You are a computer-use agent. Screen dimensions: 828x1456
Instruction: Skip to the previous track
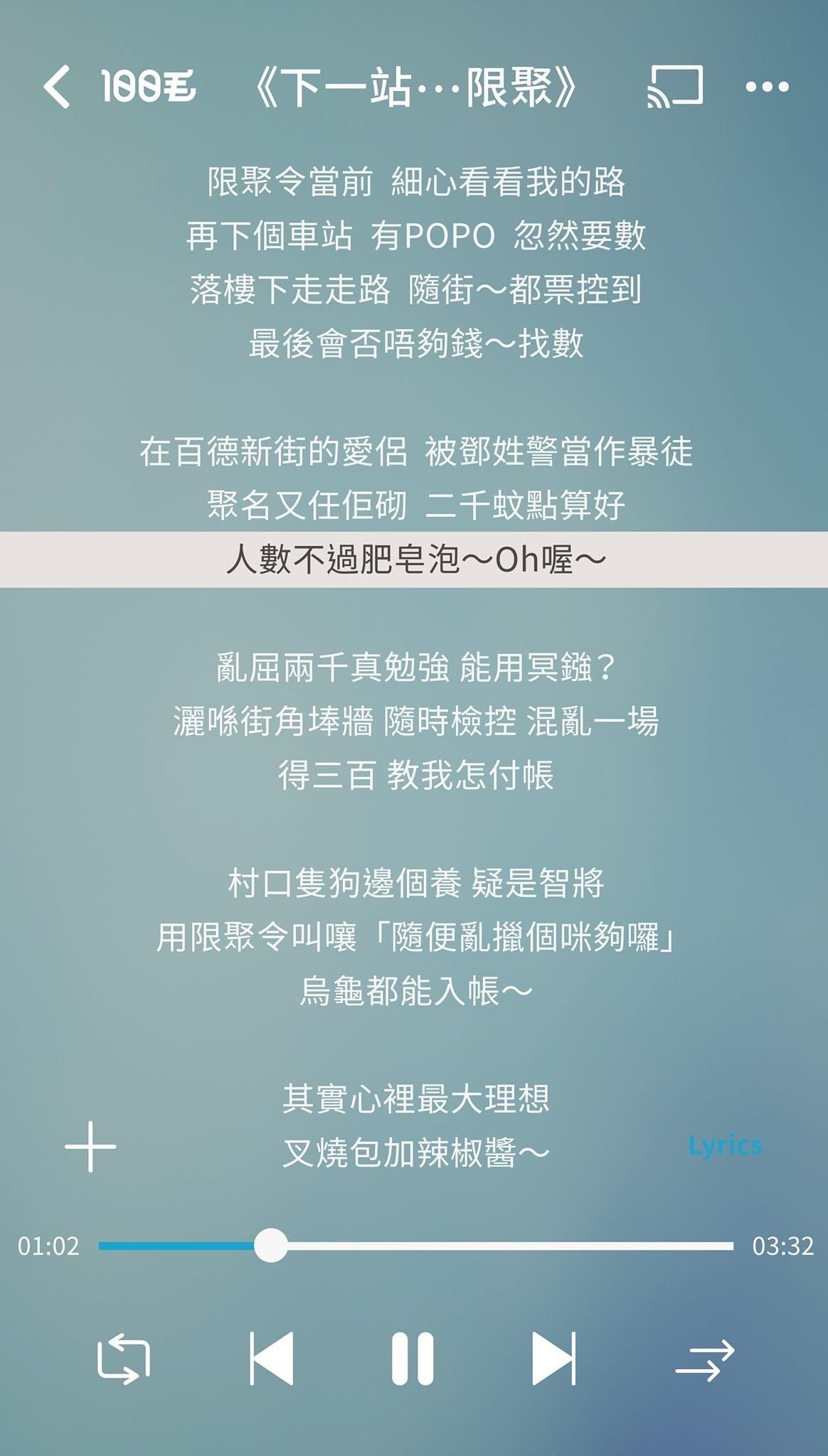click(x=272, y=1359)
